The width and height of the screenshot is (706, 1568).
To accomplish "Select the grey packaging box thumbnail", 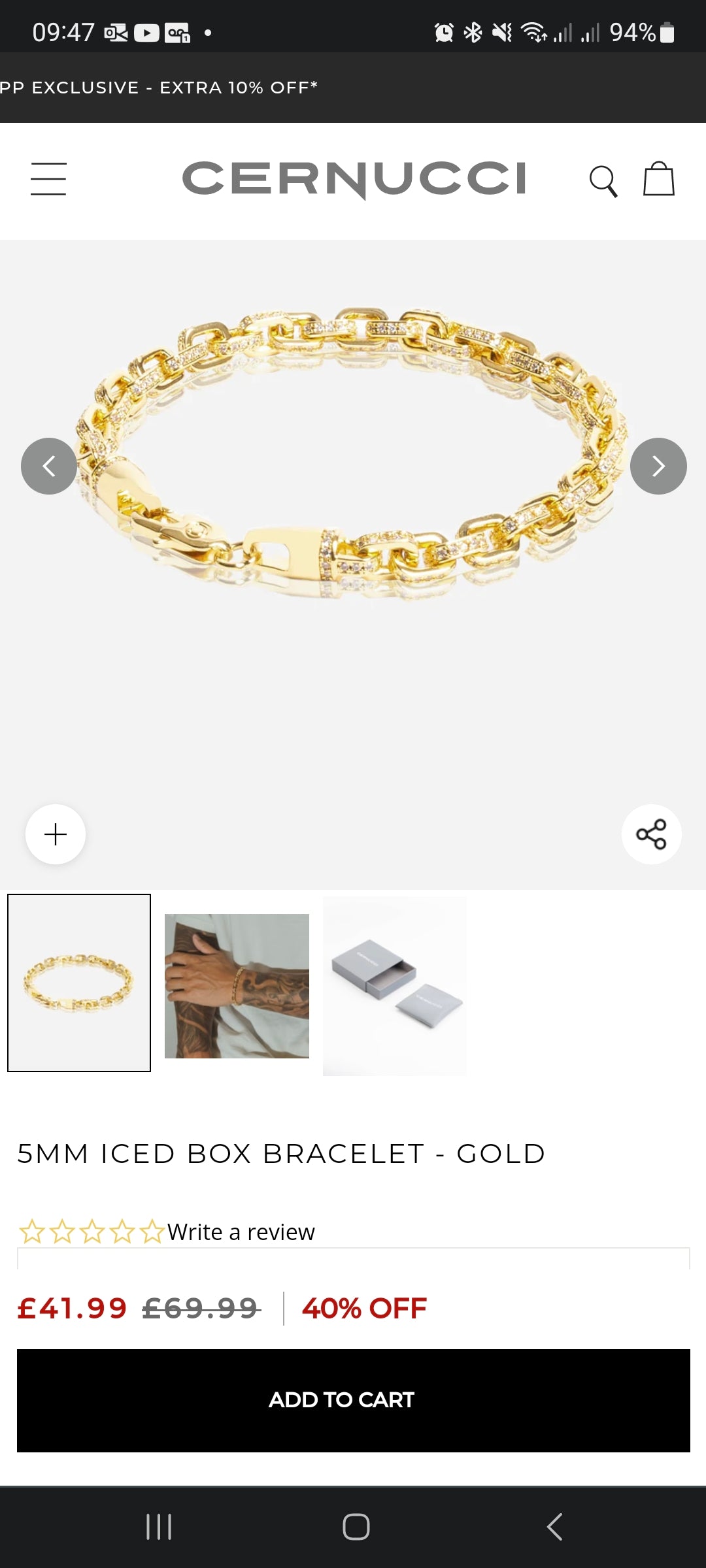I will [x=395, y=986].
